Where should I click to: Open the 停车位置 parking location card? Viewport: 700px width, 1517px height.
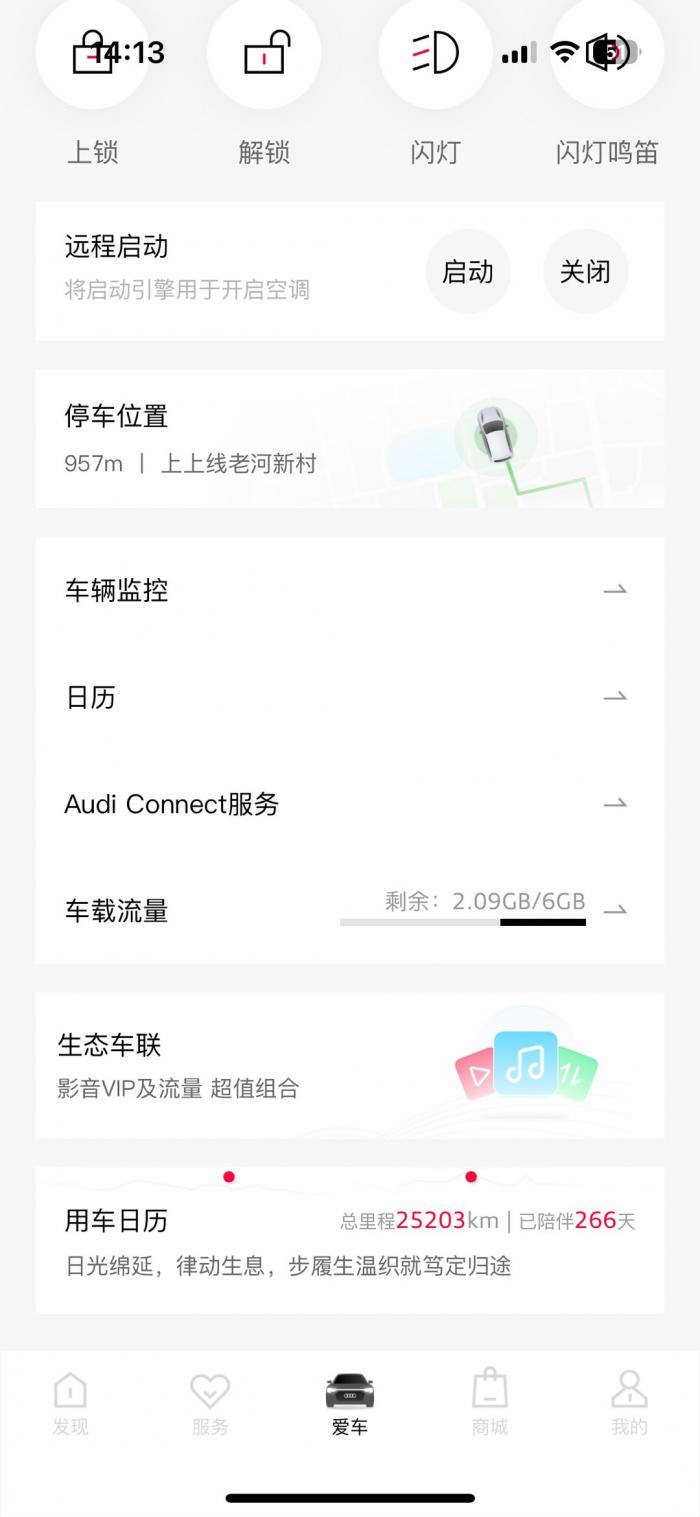pos(349,439)
